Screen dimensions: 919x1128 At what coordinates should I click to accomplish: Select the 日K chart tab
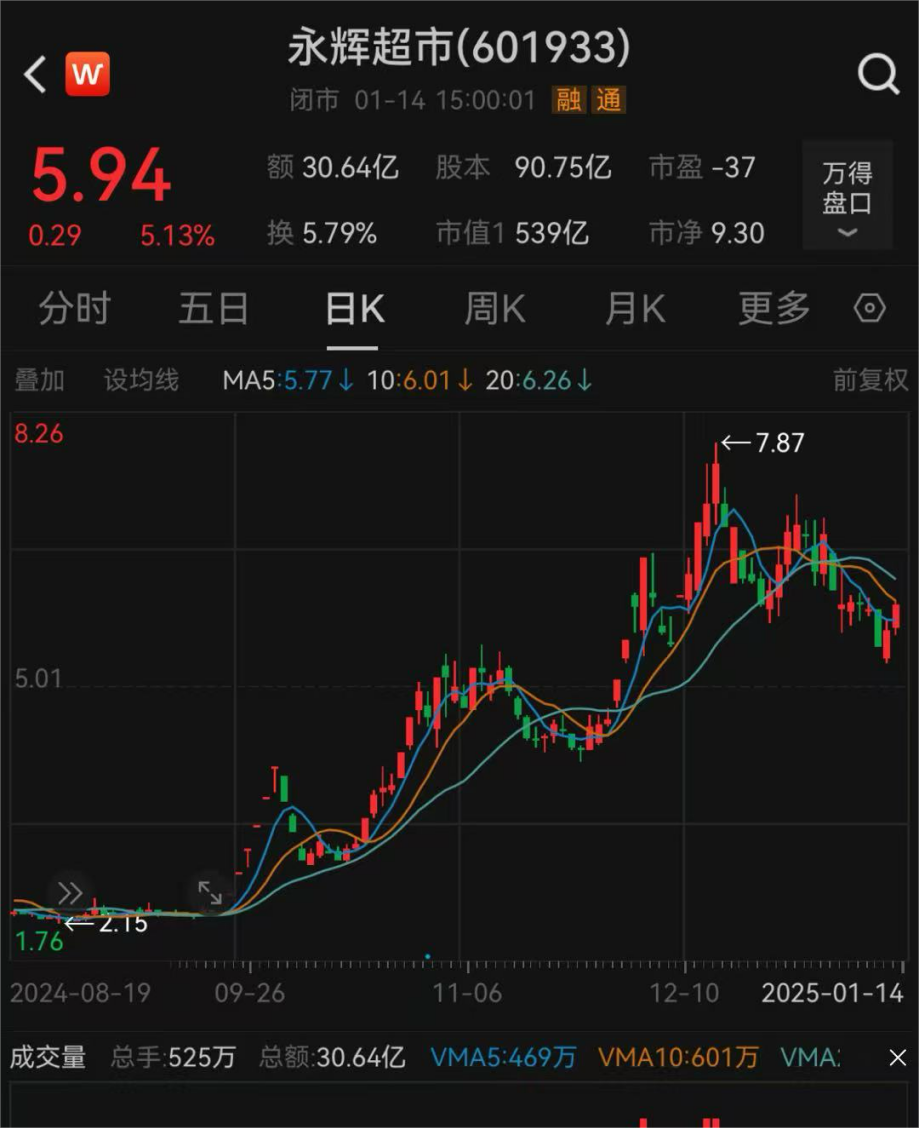pyautogui.click(x=354, y=309)
